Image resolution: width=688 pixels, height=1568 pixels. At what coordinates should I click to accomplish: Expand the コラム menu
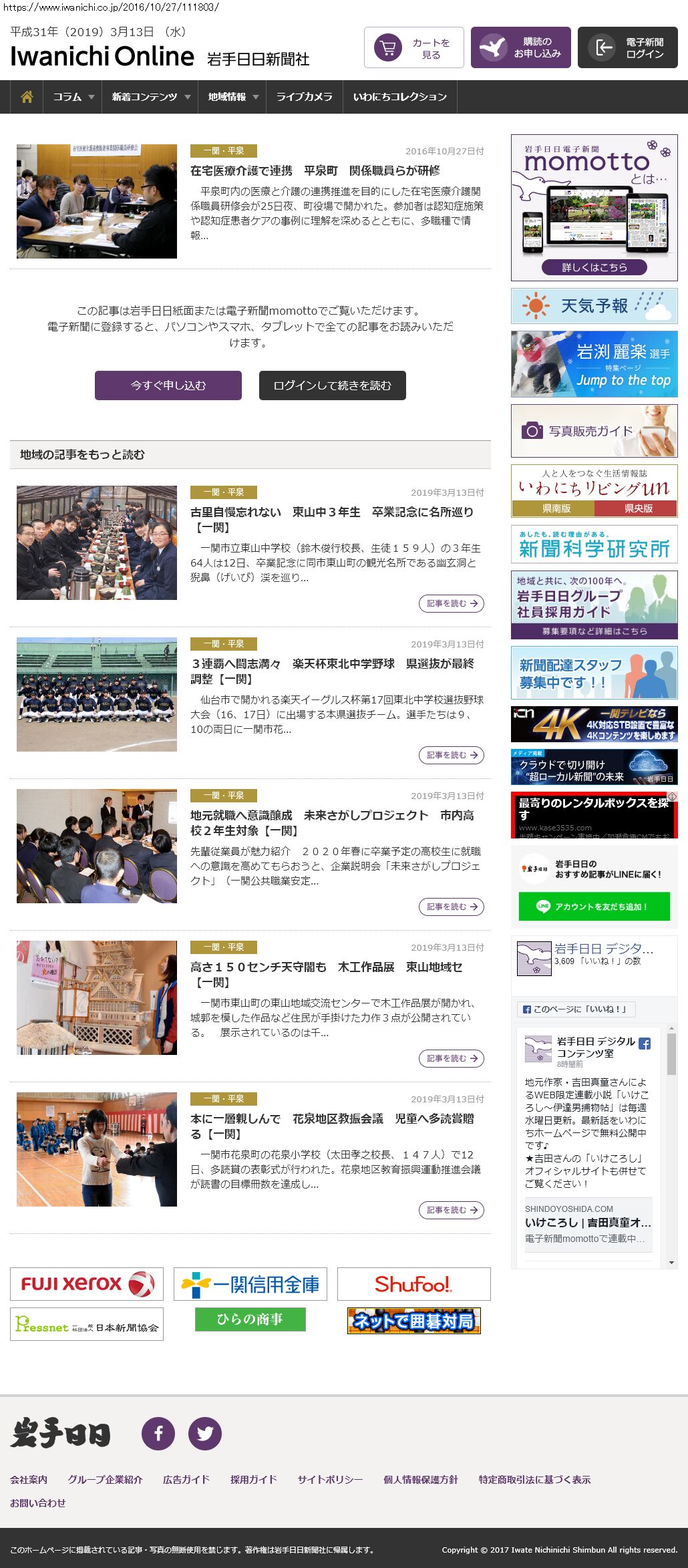(73, 97)
